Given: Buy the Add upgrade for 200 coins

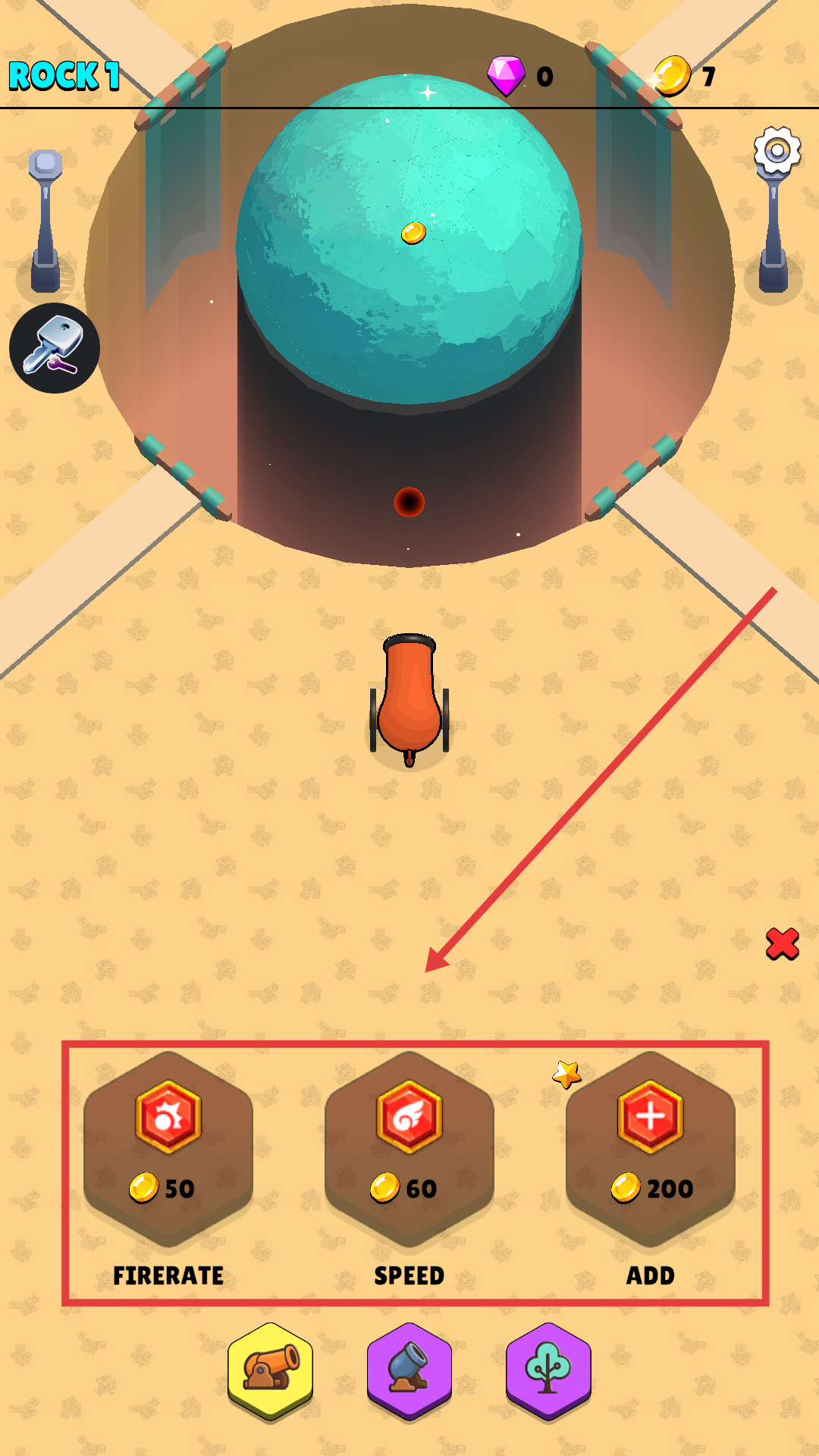Looking at the screenshot, I should 651,1149.
